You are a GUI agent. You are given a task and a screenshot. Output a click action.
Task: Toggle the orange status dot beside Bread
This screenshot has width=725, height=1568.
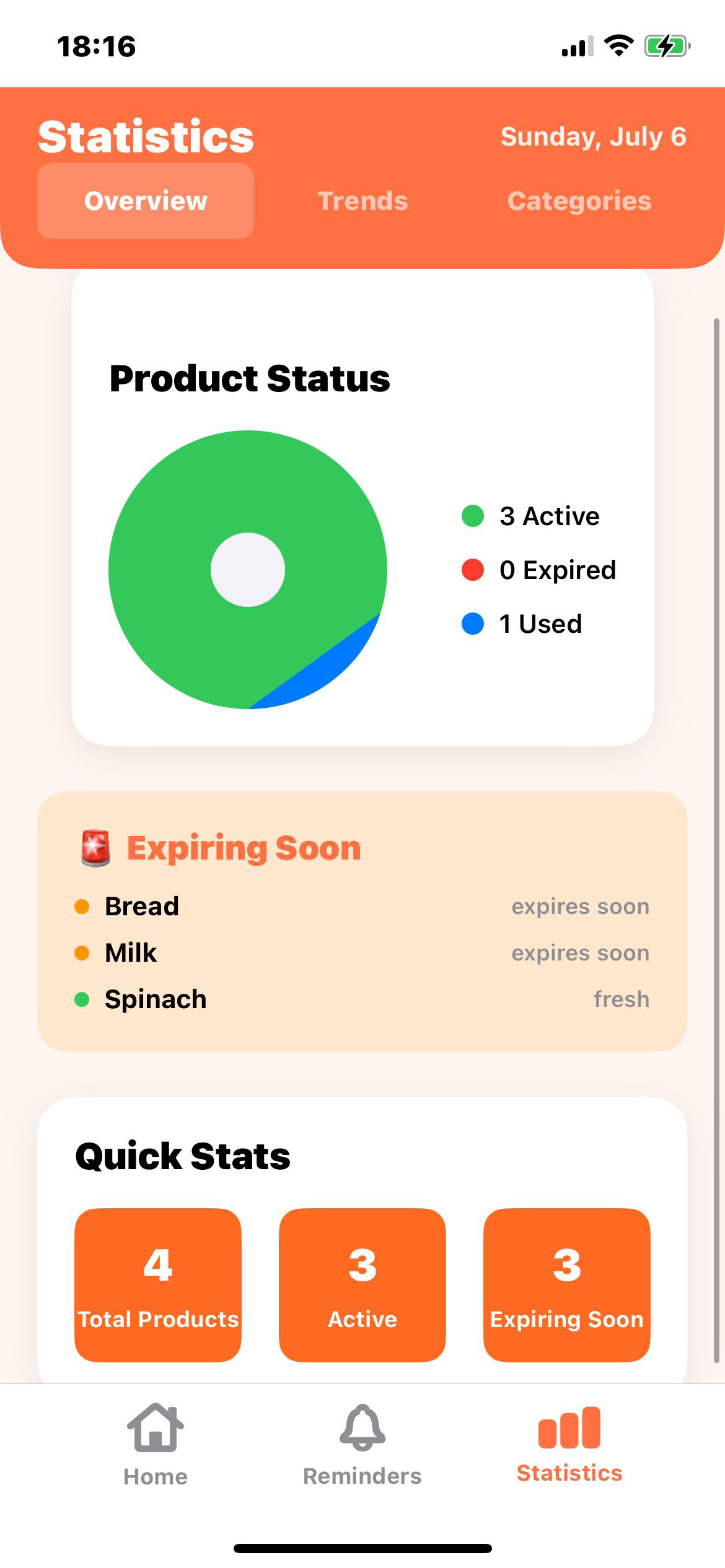click(81, 906)
